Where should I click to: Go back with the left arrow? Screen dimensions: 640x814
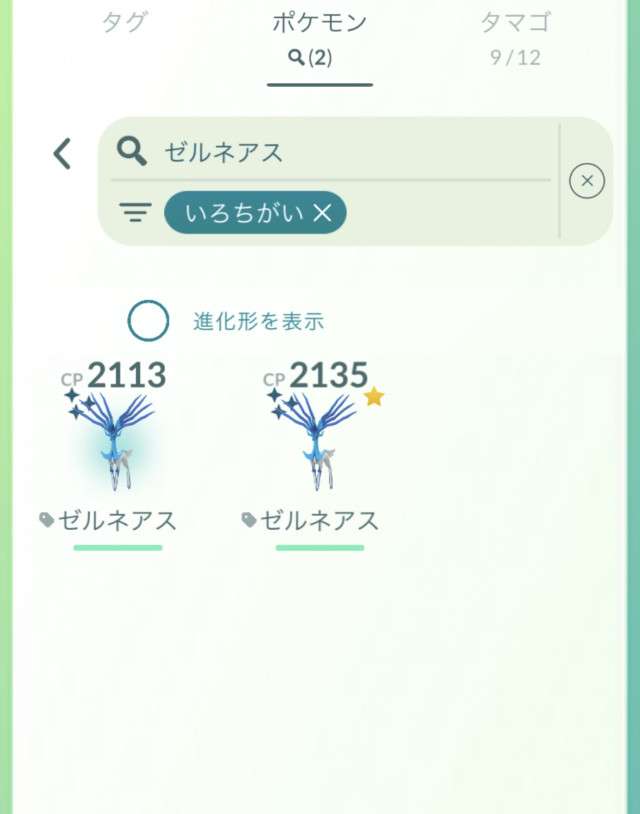62,153
